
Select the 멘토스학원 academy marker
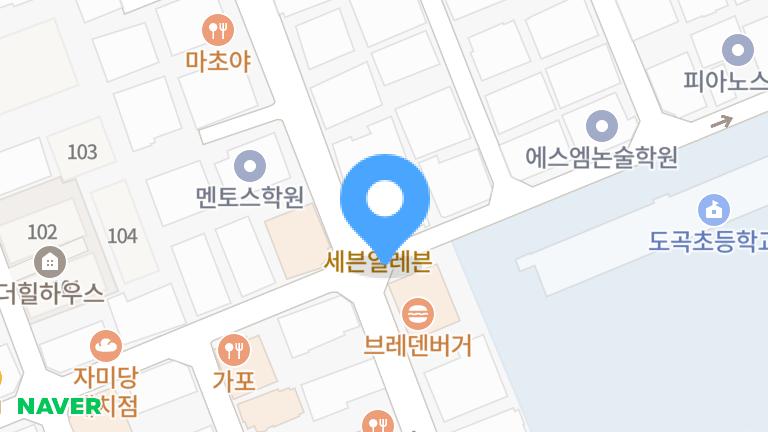249,165
